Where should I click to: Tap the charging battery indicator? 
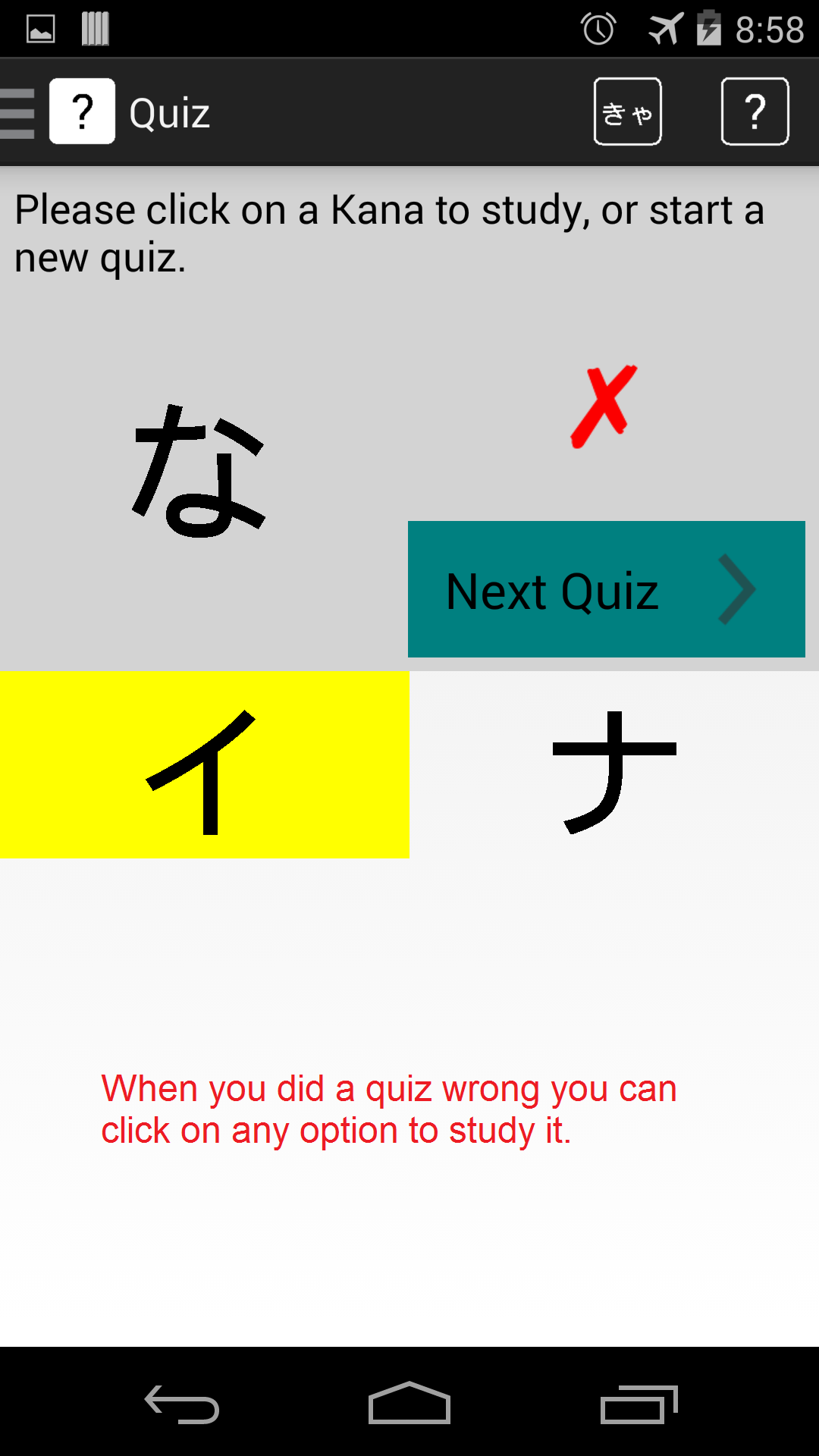pos(708,27)
